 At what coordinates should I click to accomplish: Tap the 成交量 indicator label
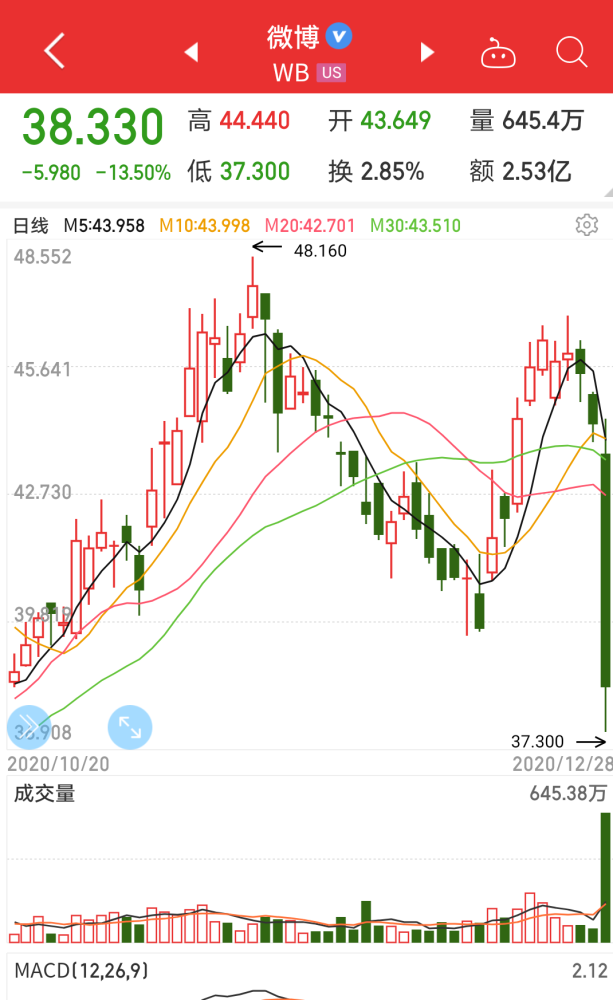point(45,795)
